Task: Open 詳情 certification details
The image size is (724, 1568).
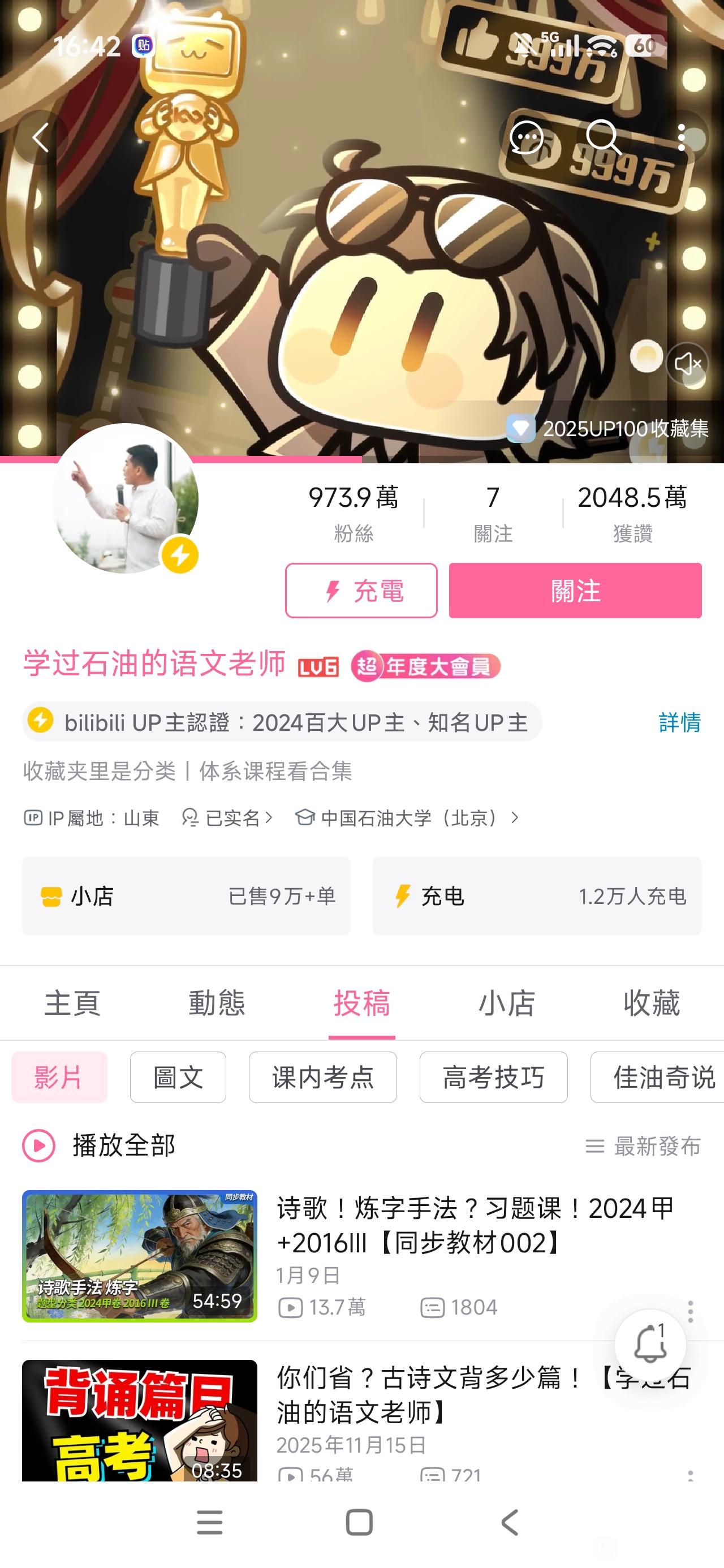Action: [679, 722]
